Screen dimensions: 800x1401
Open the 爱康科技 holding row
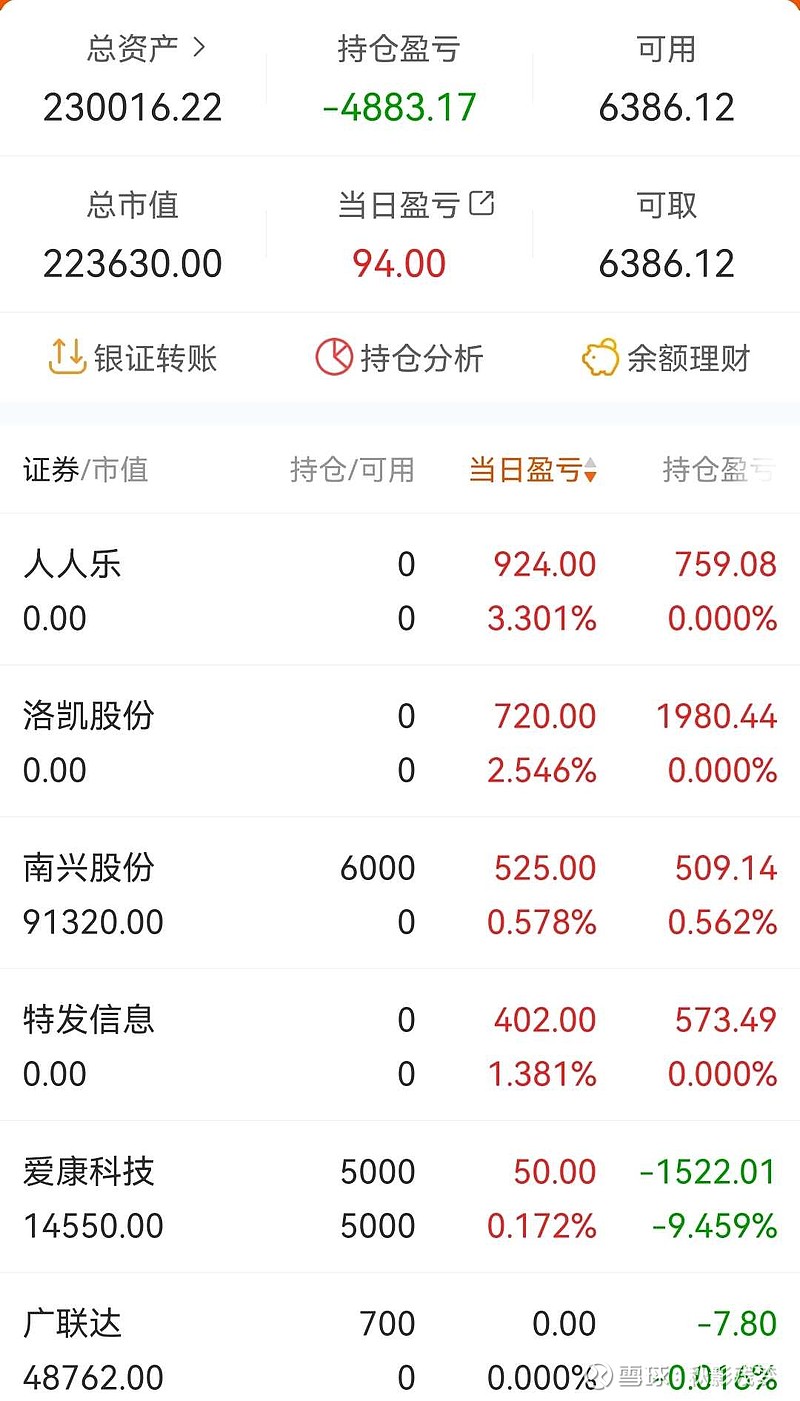tap(400, 1198)
